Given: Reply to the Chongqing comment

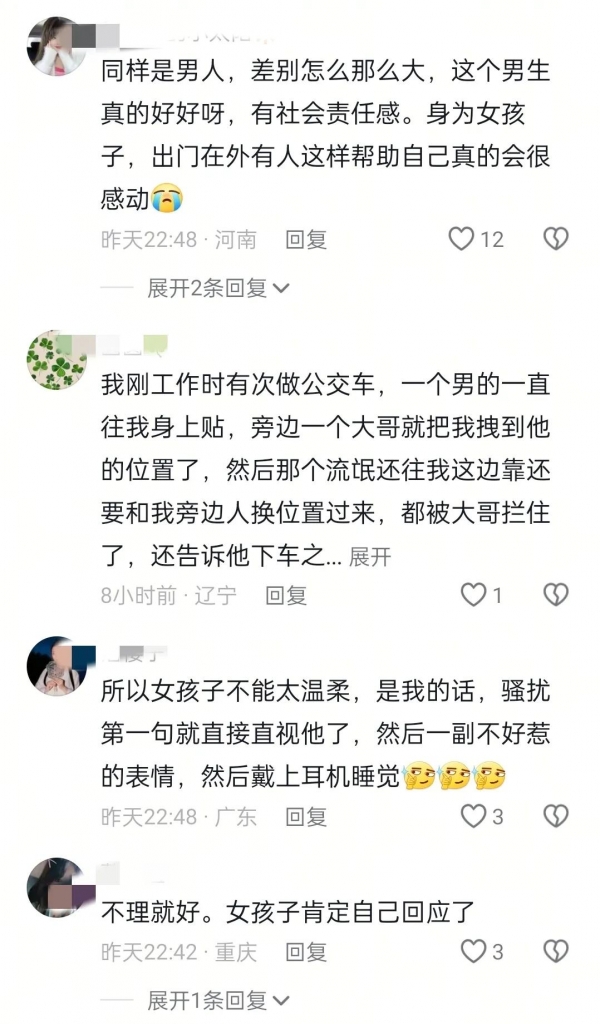Looking at the screenshot, I should (x=306, y=950).
